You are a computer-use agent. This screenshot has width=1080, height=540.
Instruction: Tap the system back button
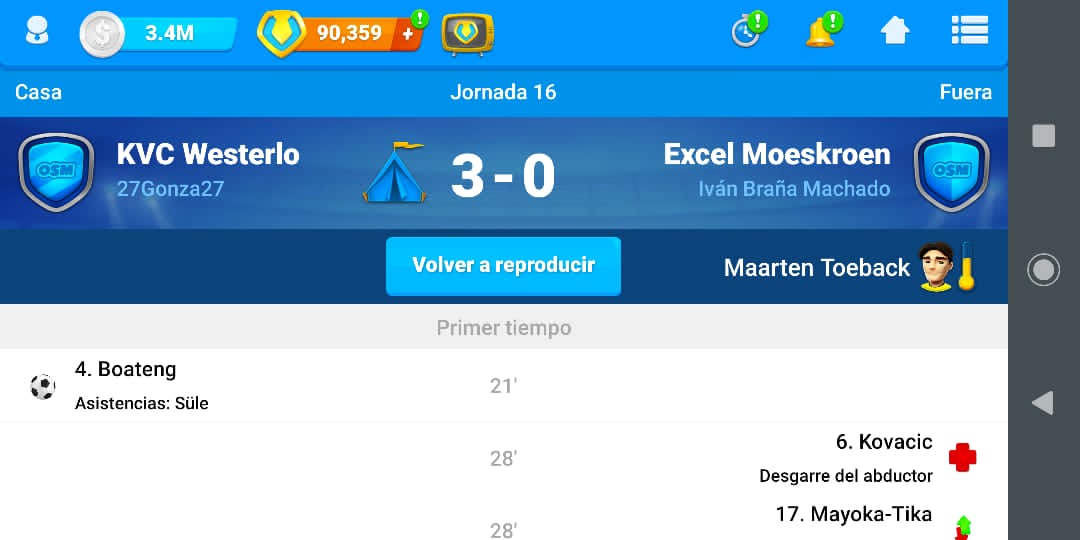click(x=1043, y=403)
